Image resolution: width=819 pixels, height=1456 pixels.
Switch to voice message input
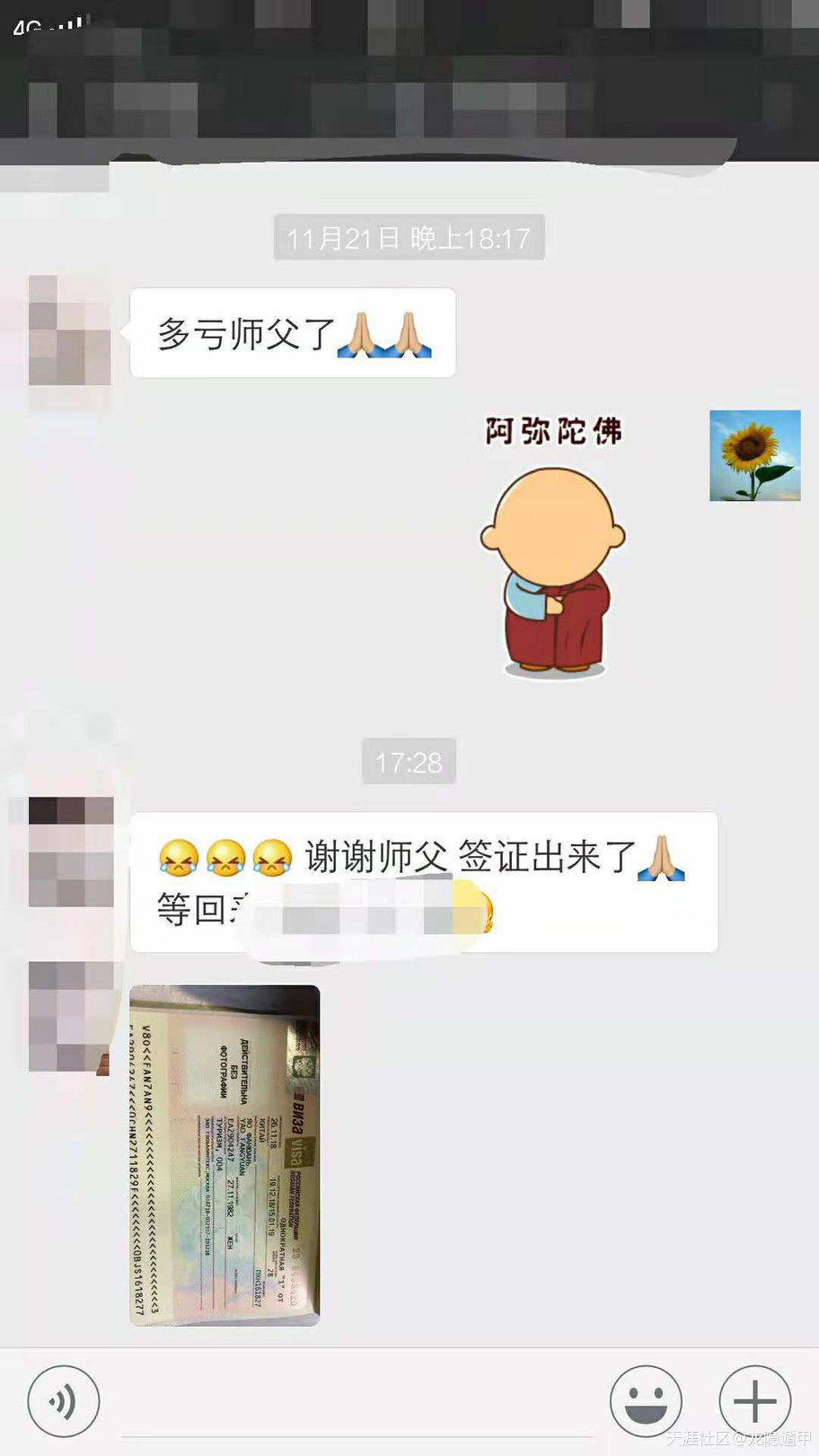coord(63,1401)
